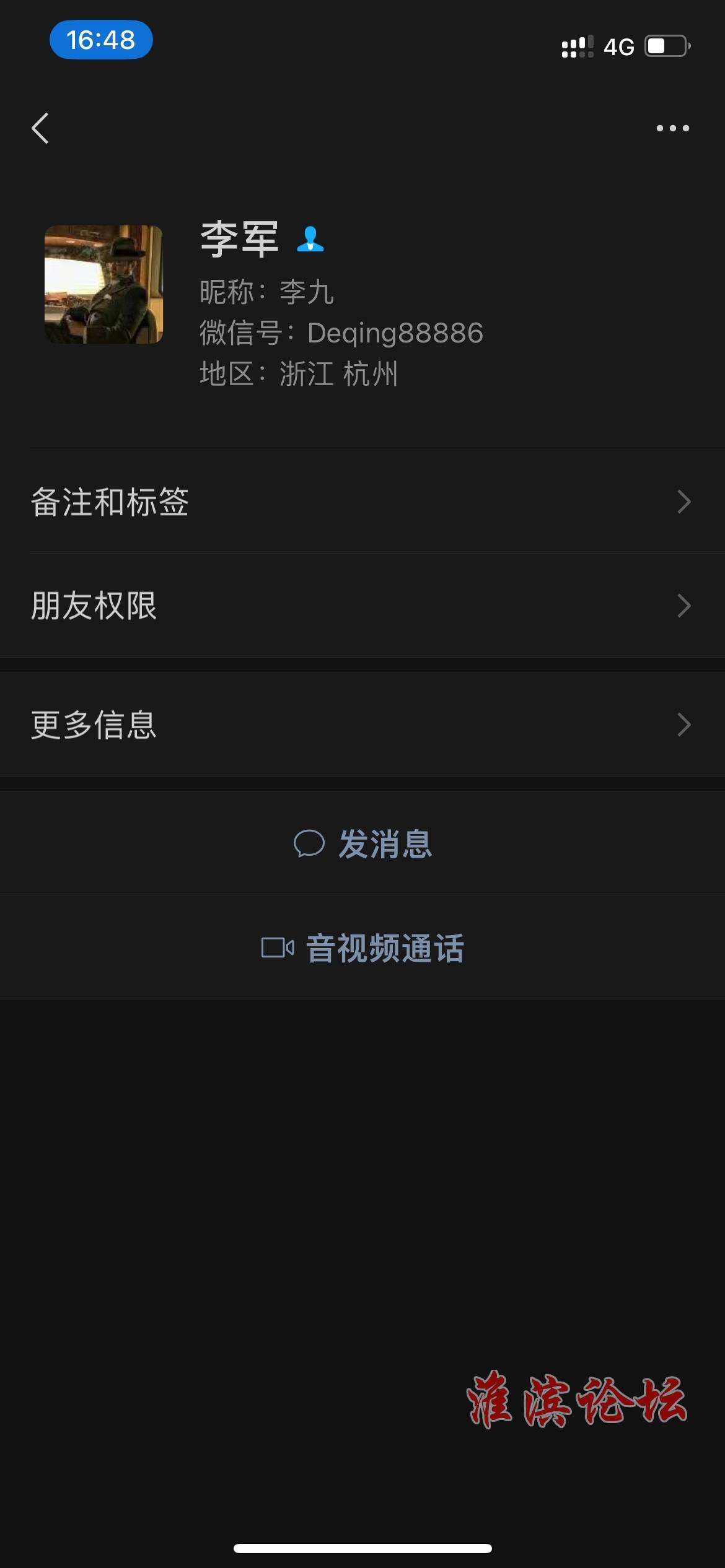View 李军's profile avatar

click(x=103, y=284)
